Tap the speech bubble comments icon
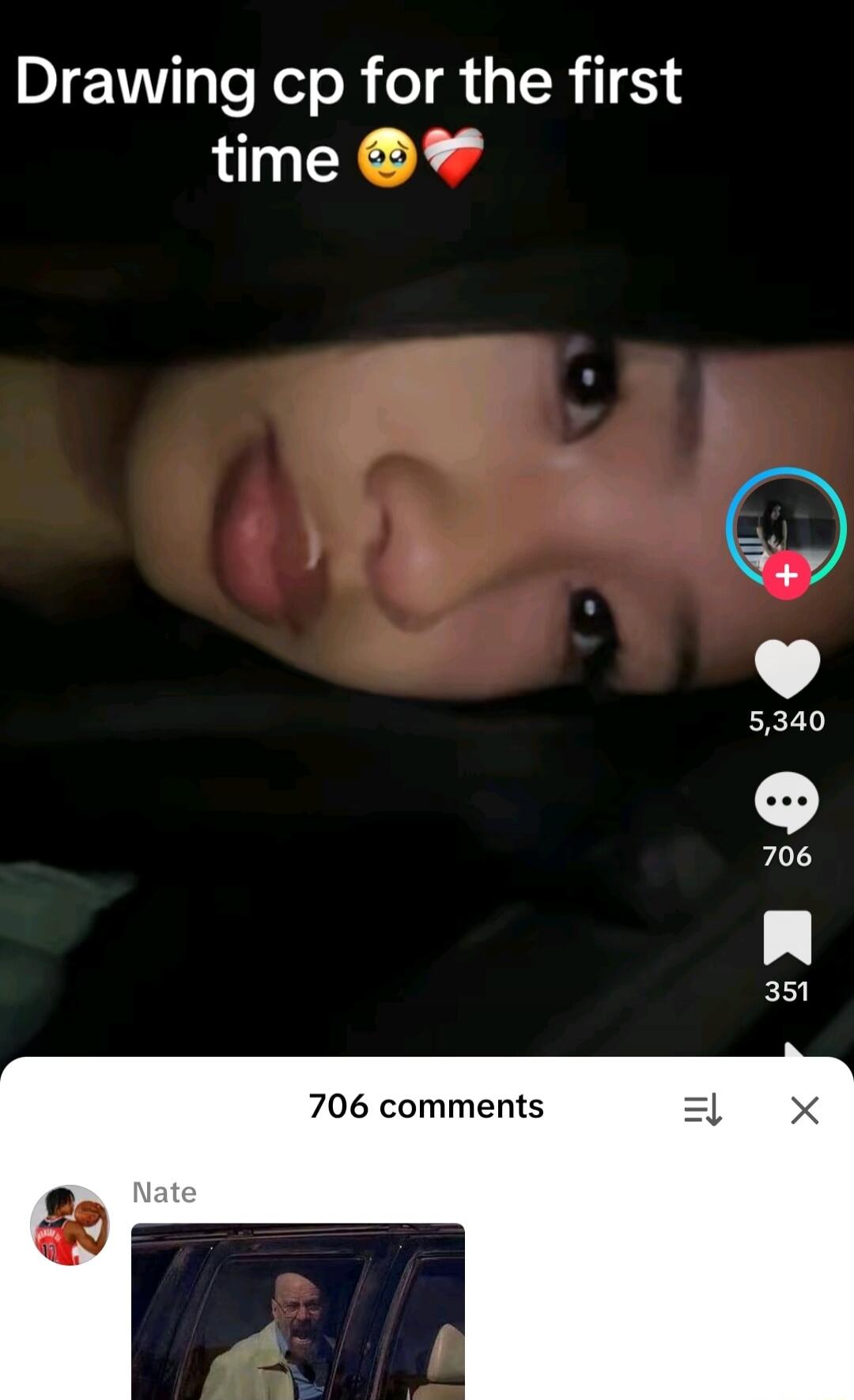This screenshot has width=854, height=1400. (787, 801)
